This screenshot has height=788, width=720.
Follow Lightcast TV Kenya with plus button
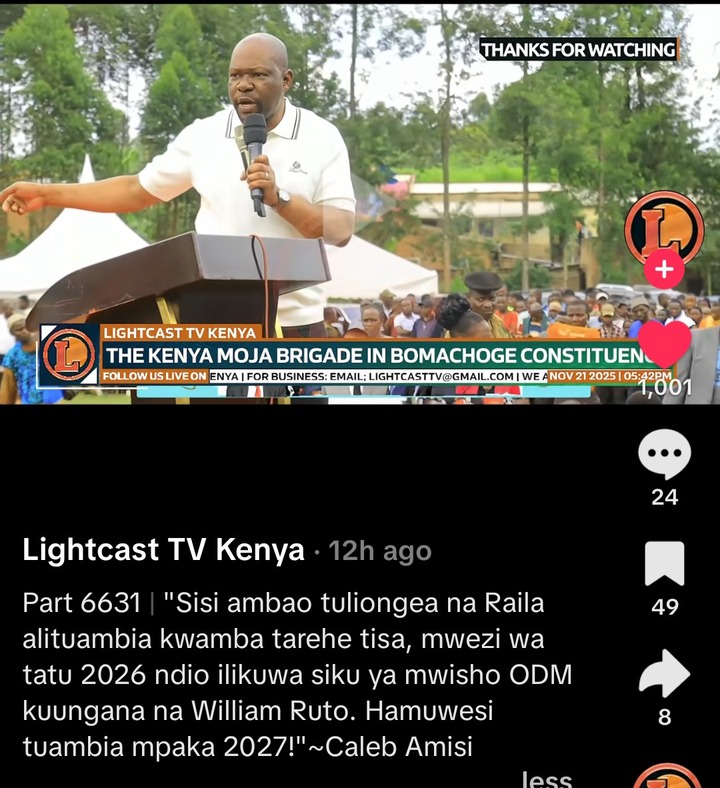(x=664, y=269)
